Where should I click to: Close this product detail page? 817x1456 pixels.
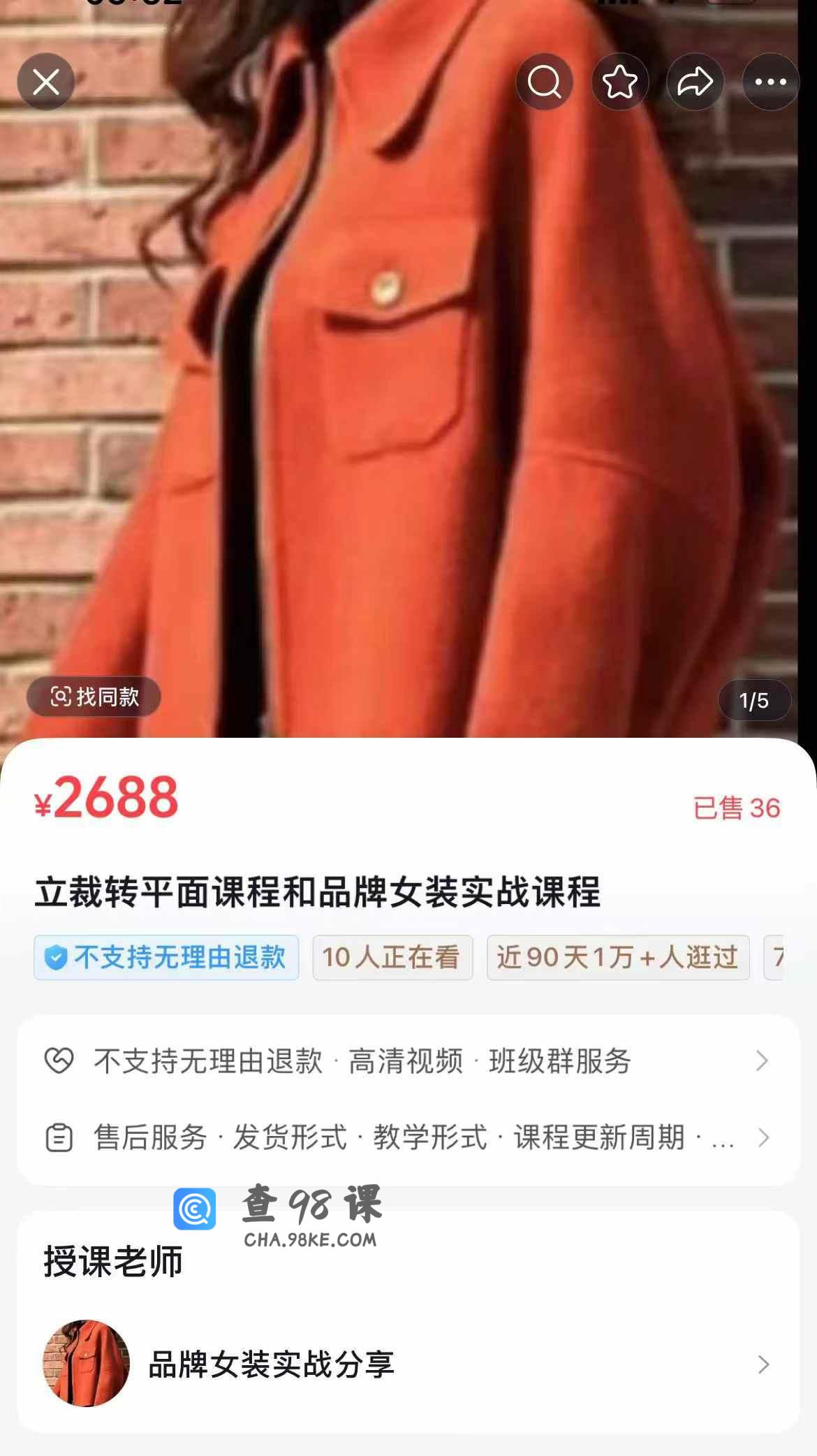click(x=46, y=82)
